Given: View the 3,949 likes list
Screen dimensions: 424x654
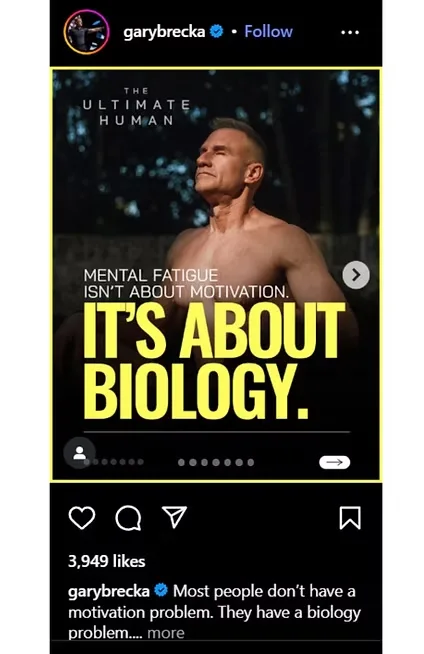Looking at the screenshot, I should click(107, 561).
